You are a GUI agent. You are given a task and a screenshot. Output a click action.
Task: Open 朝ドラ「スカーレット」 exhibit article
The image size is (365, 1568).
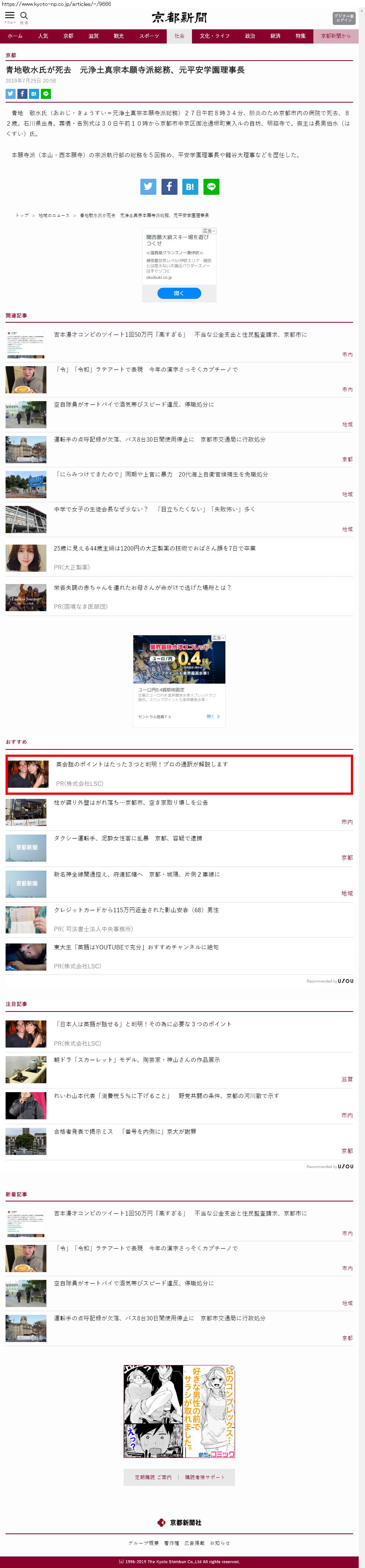click(137, 1060)
